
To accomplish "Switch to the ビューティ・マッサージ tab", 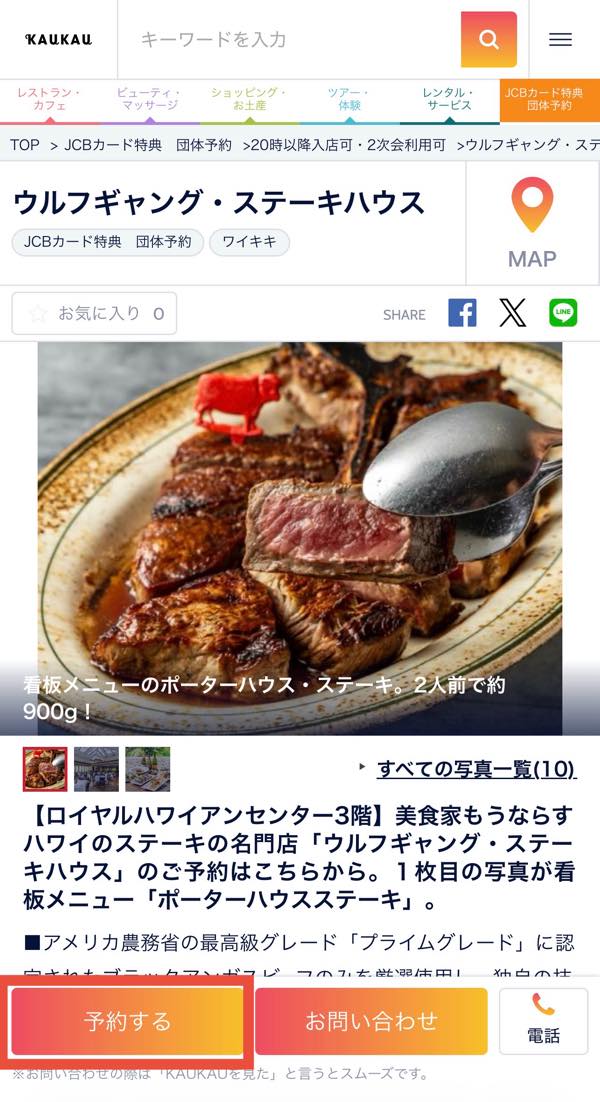I will pyautogui.click(x=149, y=99).
